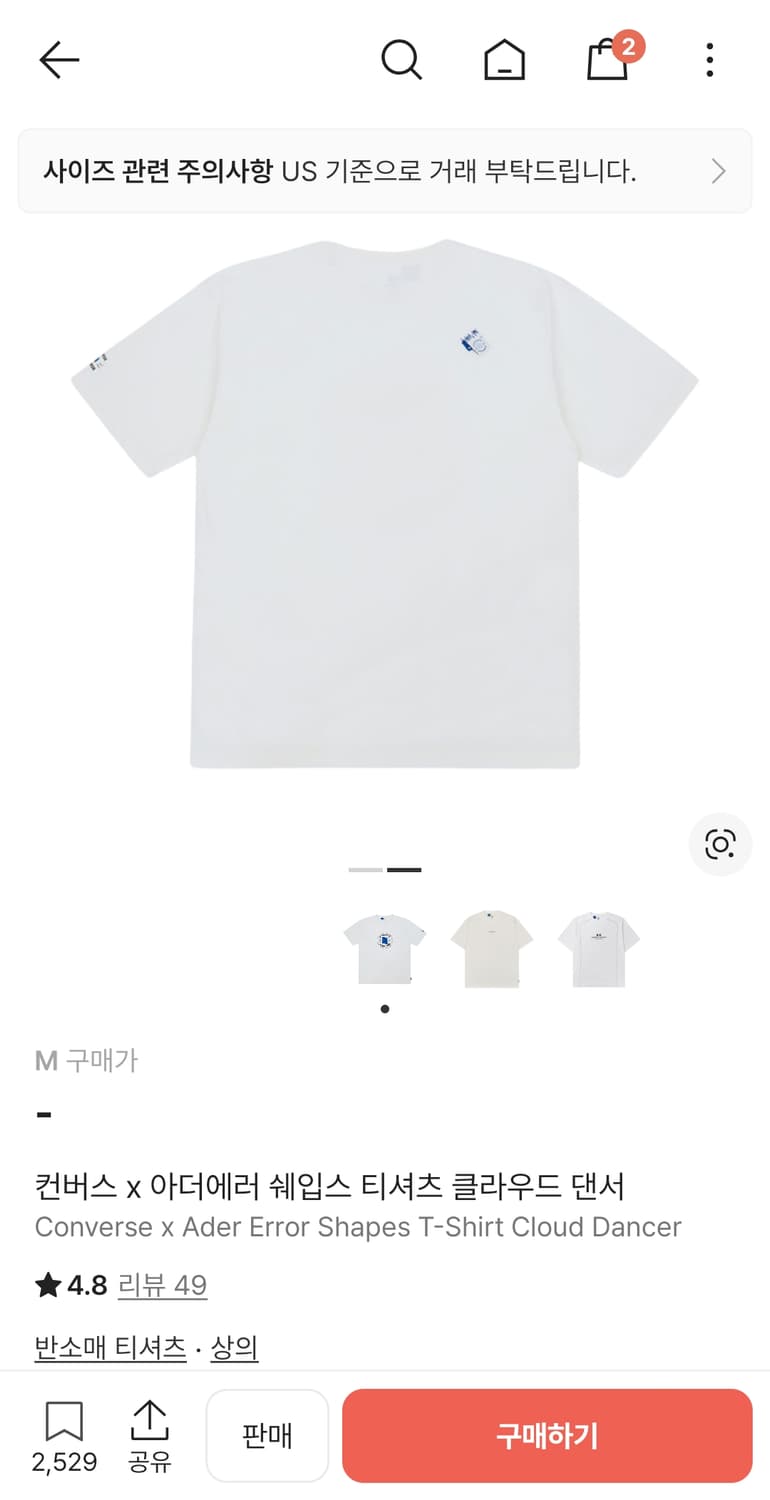Open the shopping cart with 2 items
This screenshot has height=1500, width=770.
point(607,59)
